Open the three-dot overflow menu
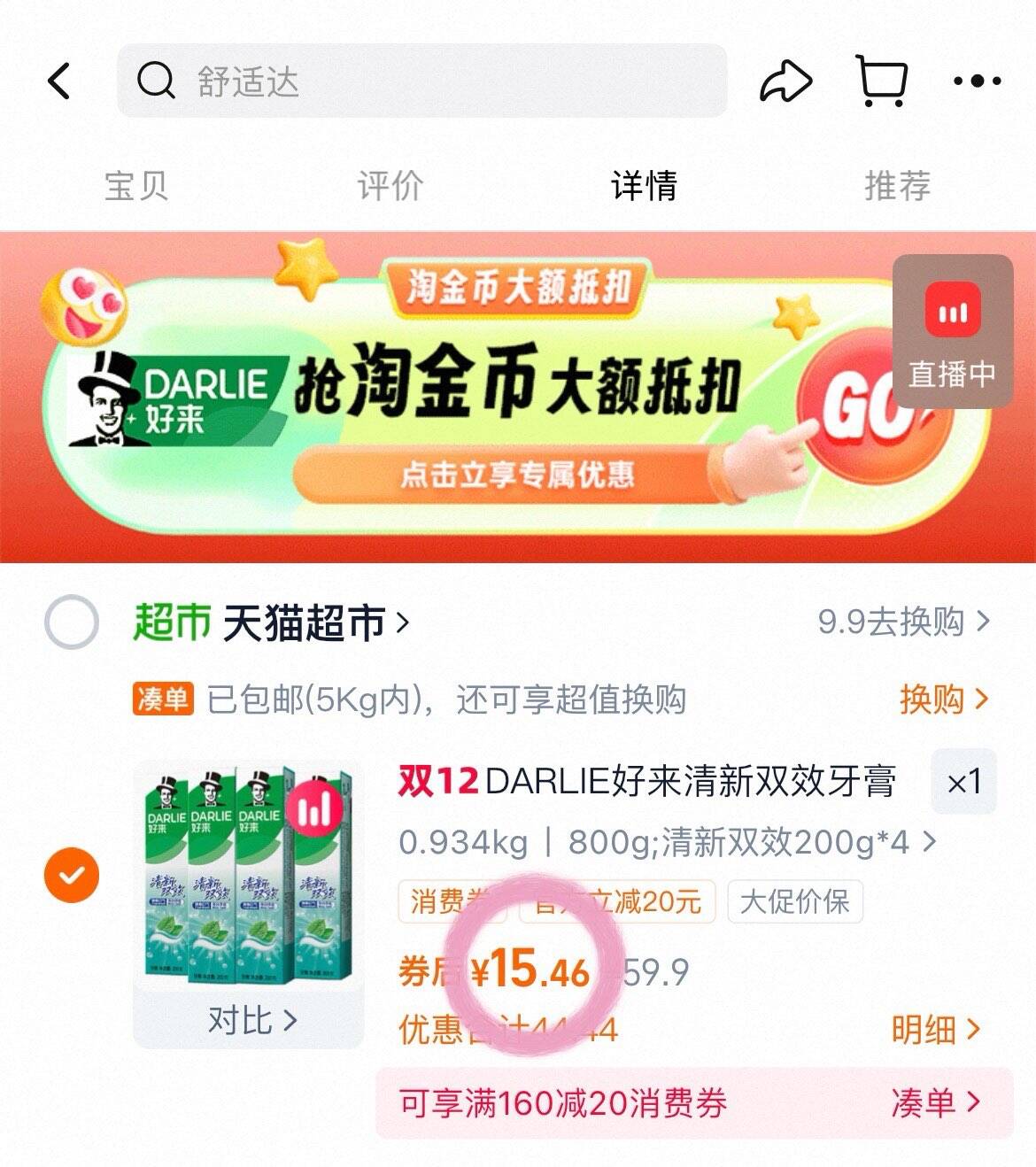The height and width of the screenshot is (1167, 1036). coord(977,81)
